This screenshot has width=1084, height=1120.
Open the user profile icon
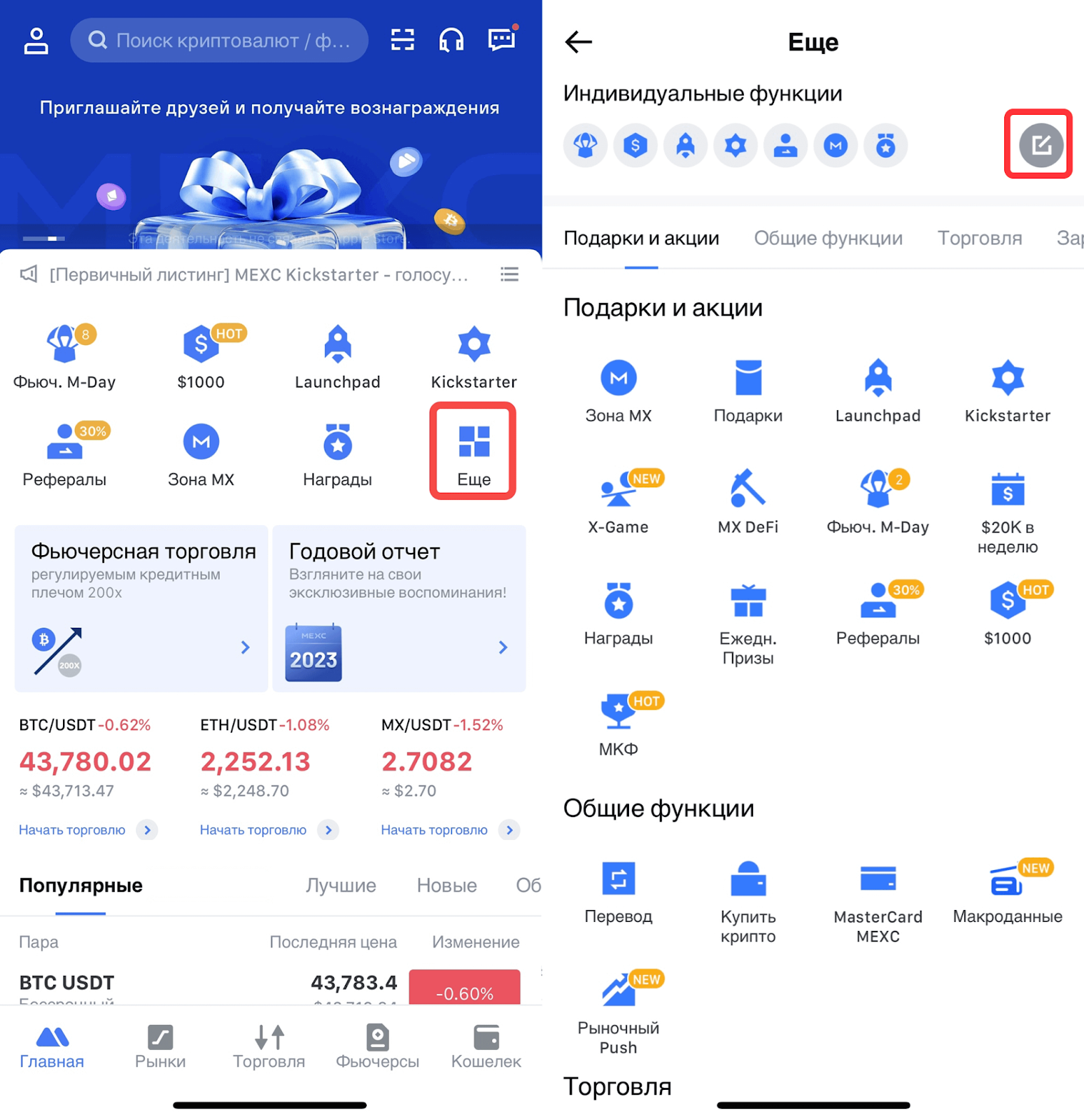pyautogui.click(x=36, y=41)
